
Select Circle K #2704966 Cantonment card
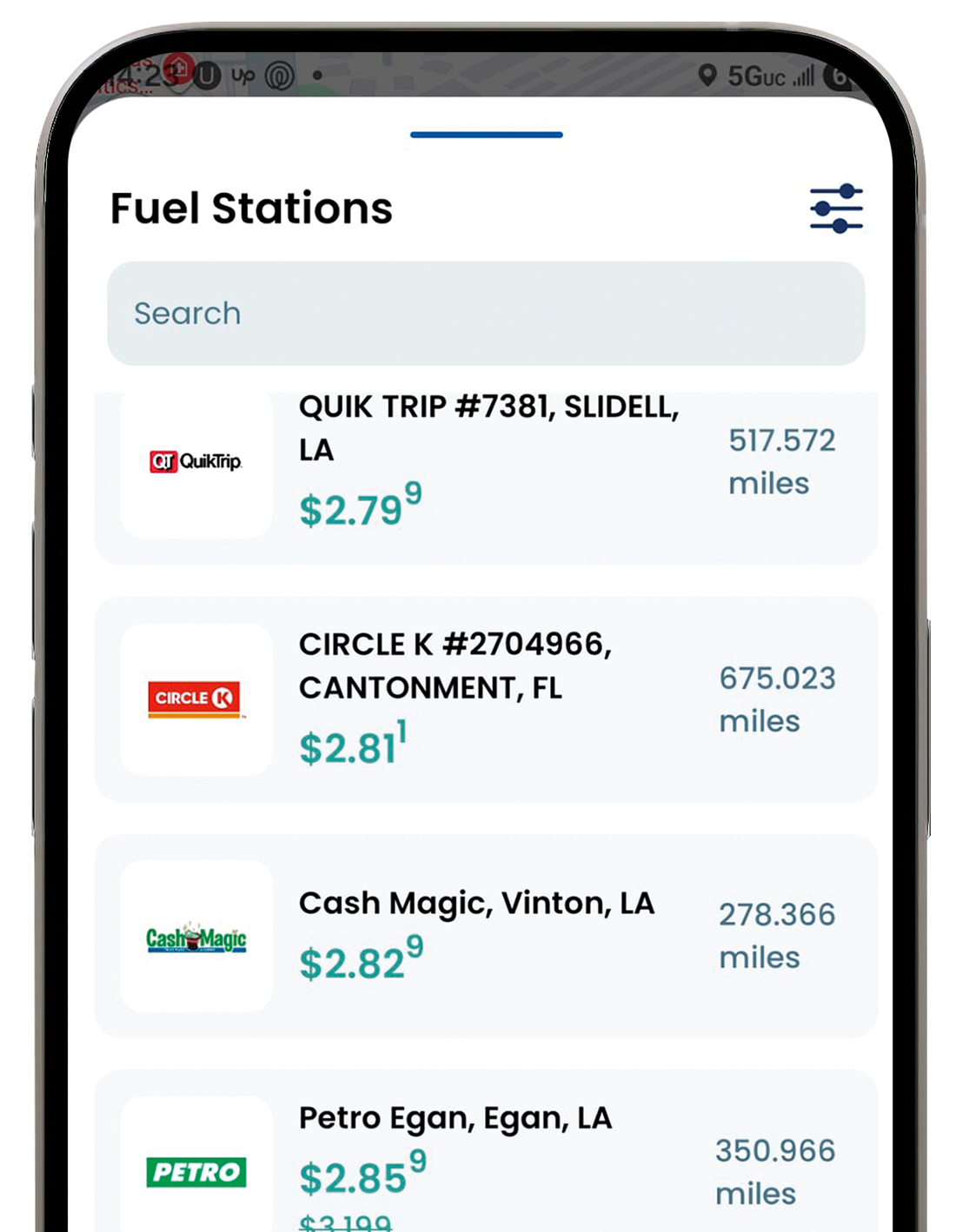point(487,699)
